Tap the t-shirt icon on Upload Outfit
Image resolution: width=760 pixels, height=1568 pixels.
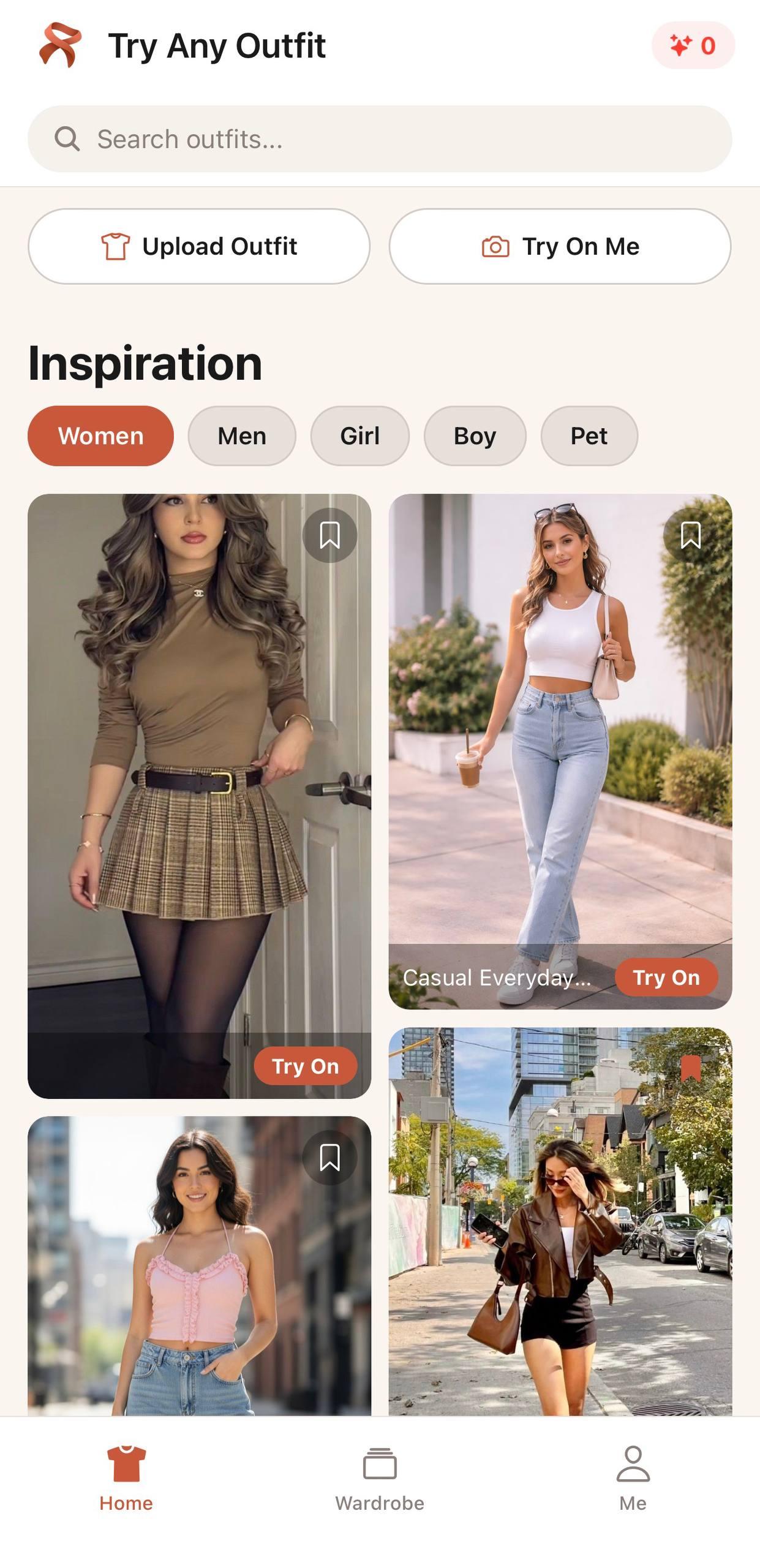(x=115, y=246)
